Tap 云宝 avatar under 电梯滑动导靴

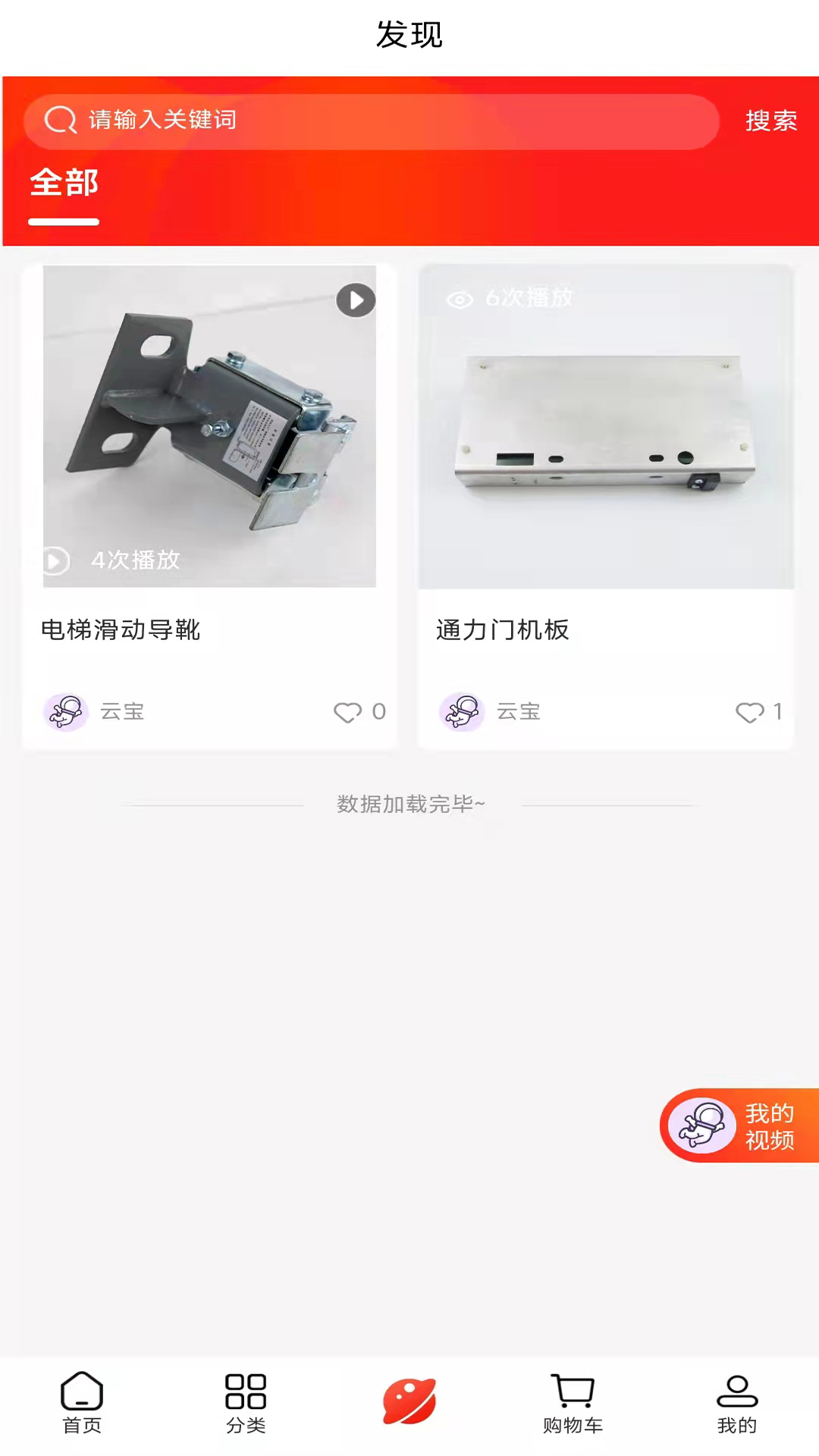(67, 711)
